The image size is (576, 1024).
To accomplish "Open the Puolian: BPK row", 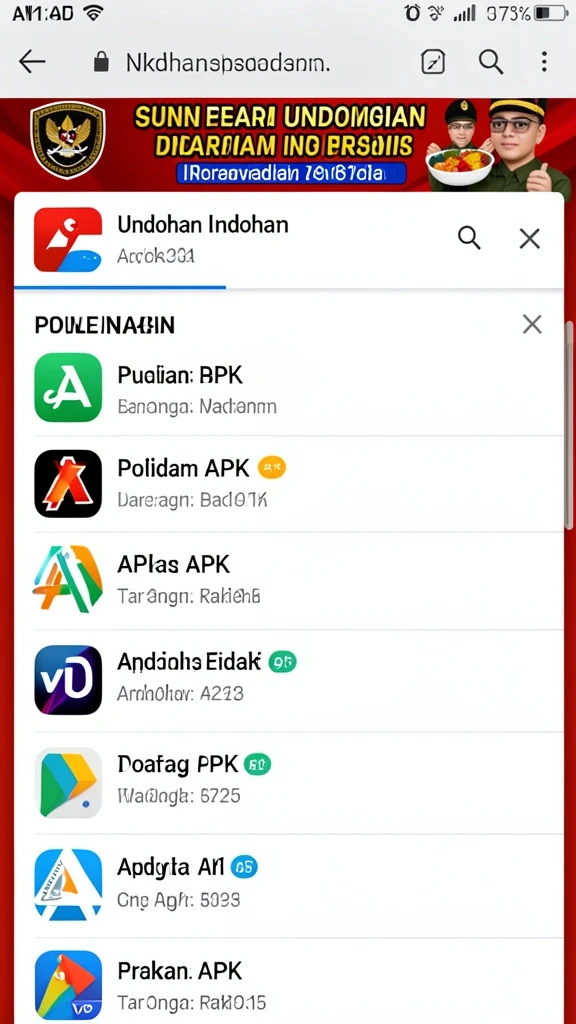I will click(x=289, y=388).
